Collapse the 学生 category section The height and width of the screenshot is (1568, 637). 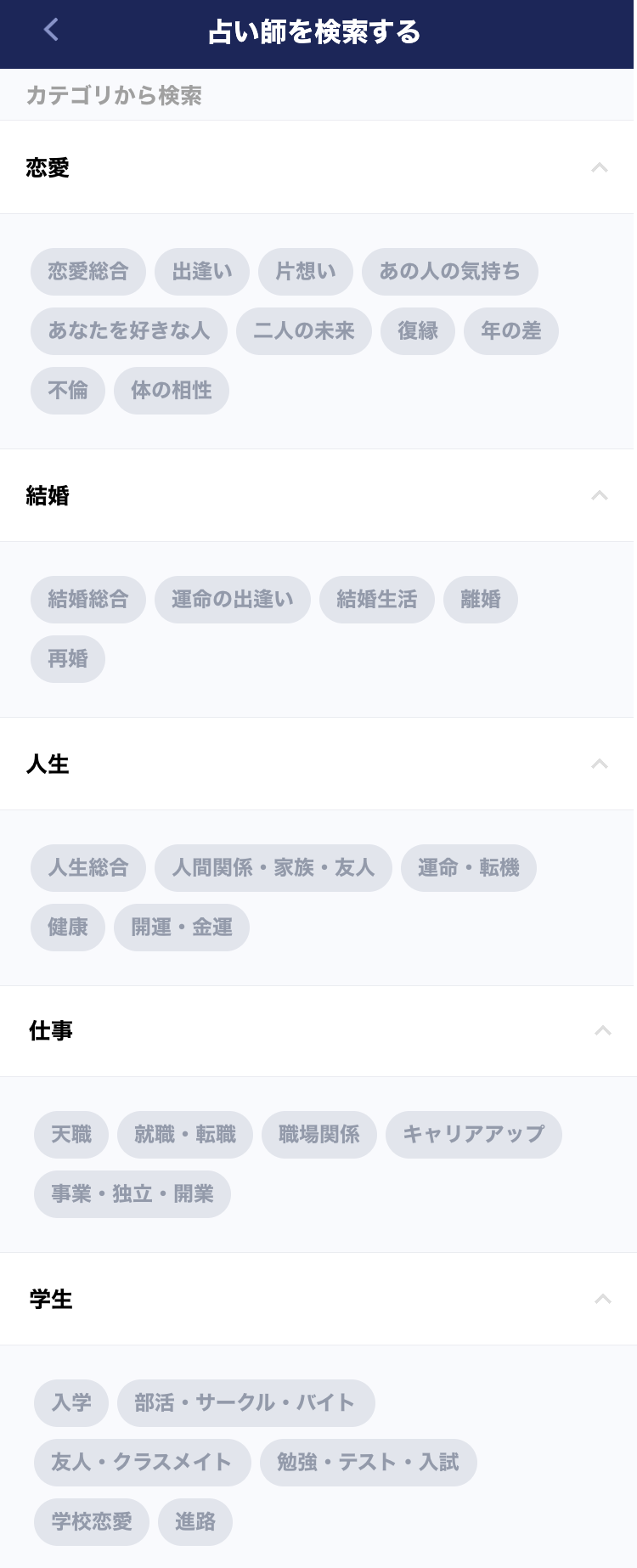click(x=603, y=1299)
